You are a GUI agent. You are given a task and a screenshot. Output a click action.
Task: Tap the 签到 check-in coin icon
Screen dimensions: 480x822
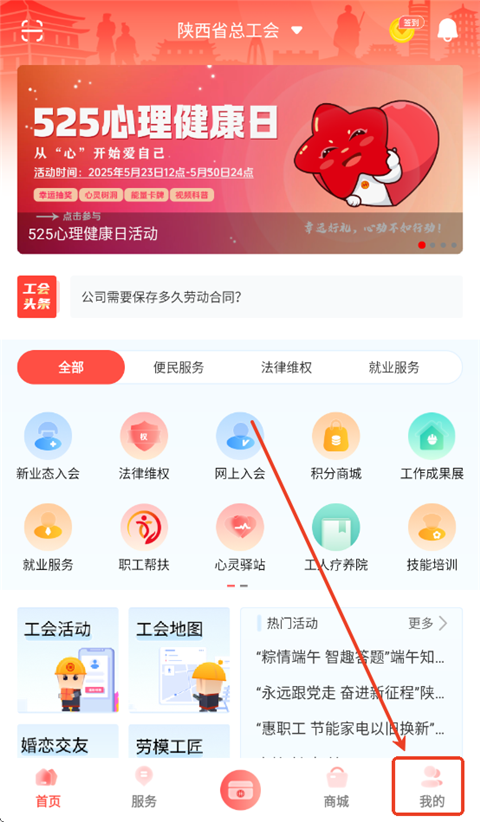pyautogui.click(x=406, y=29)
